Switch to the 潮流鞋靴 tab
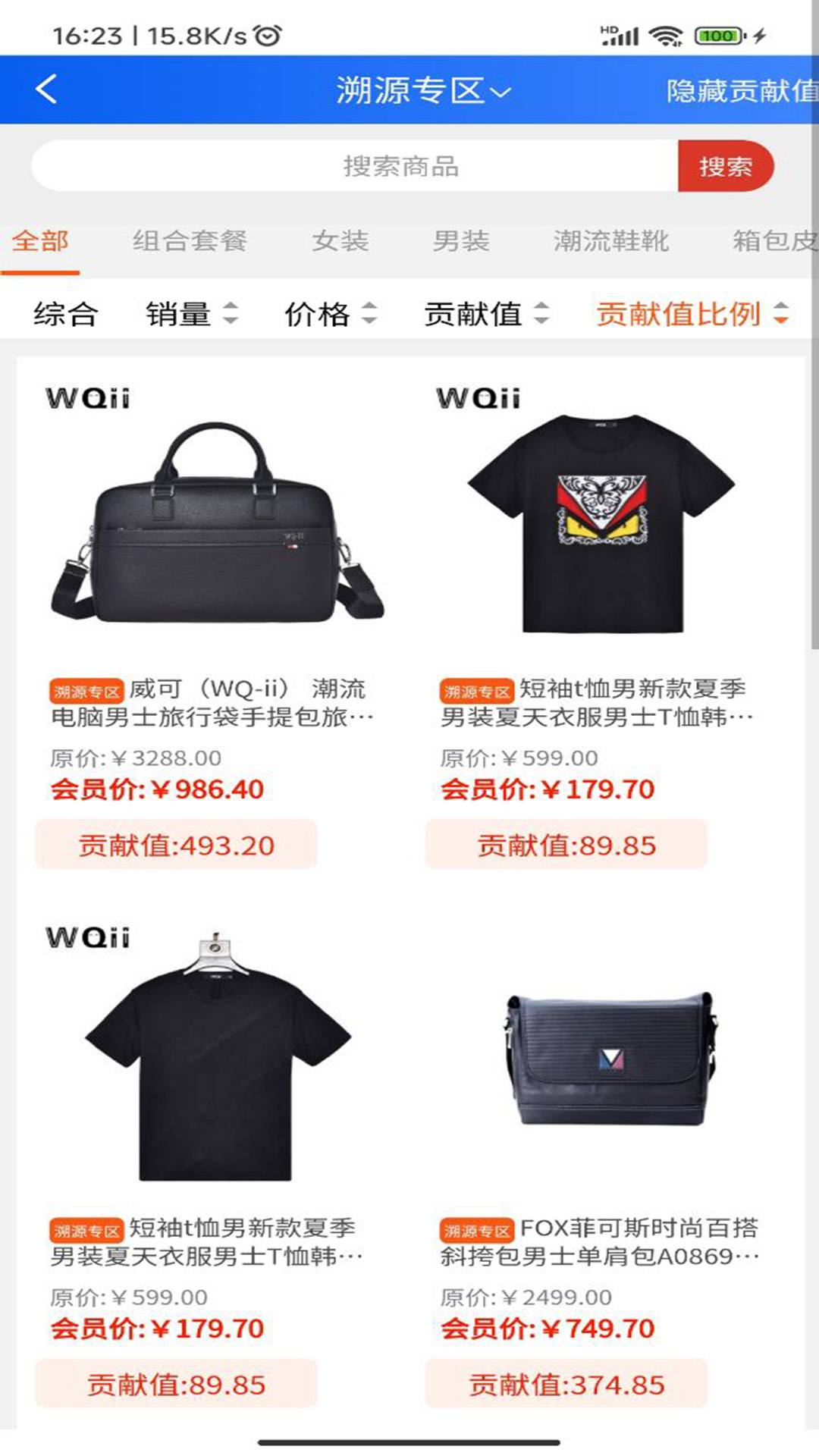The height and width of the screenshot is (1456, 819). pos(610,241)
